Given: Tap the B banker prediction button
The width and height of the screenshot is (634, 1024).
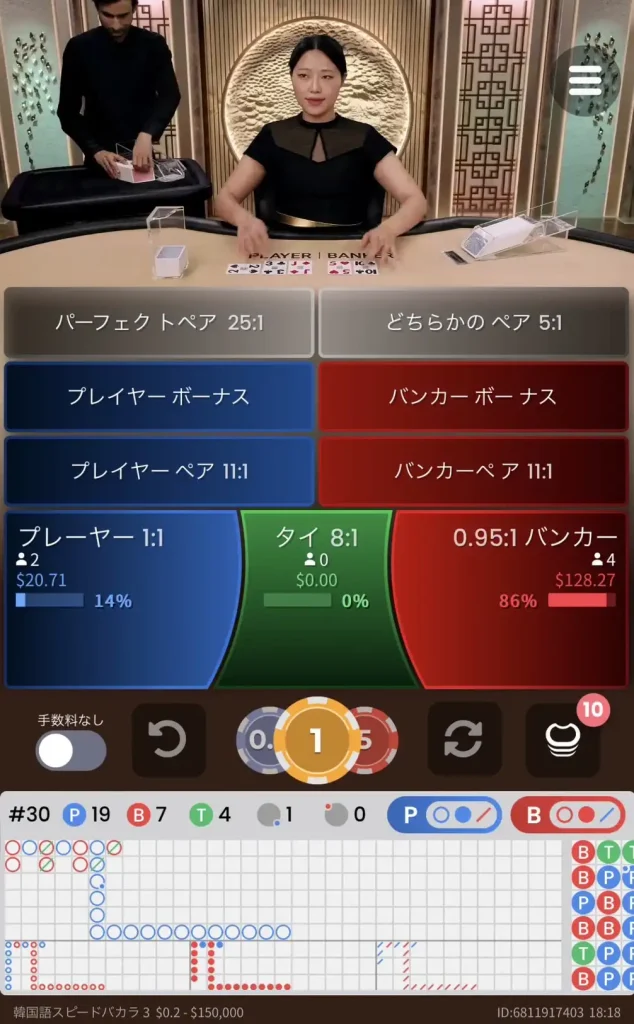Looking at the screenshot, I should (568, 815).
